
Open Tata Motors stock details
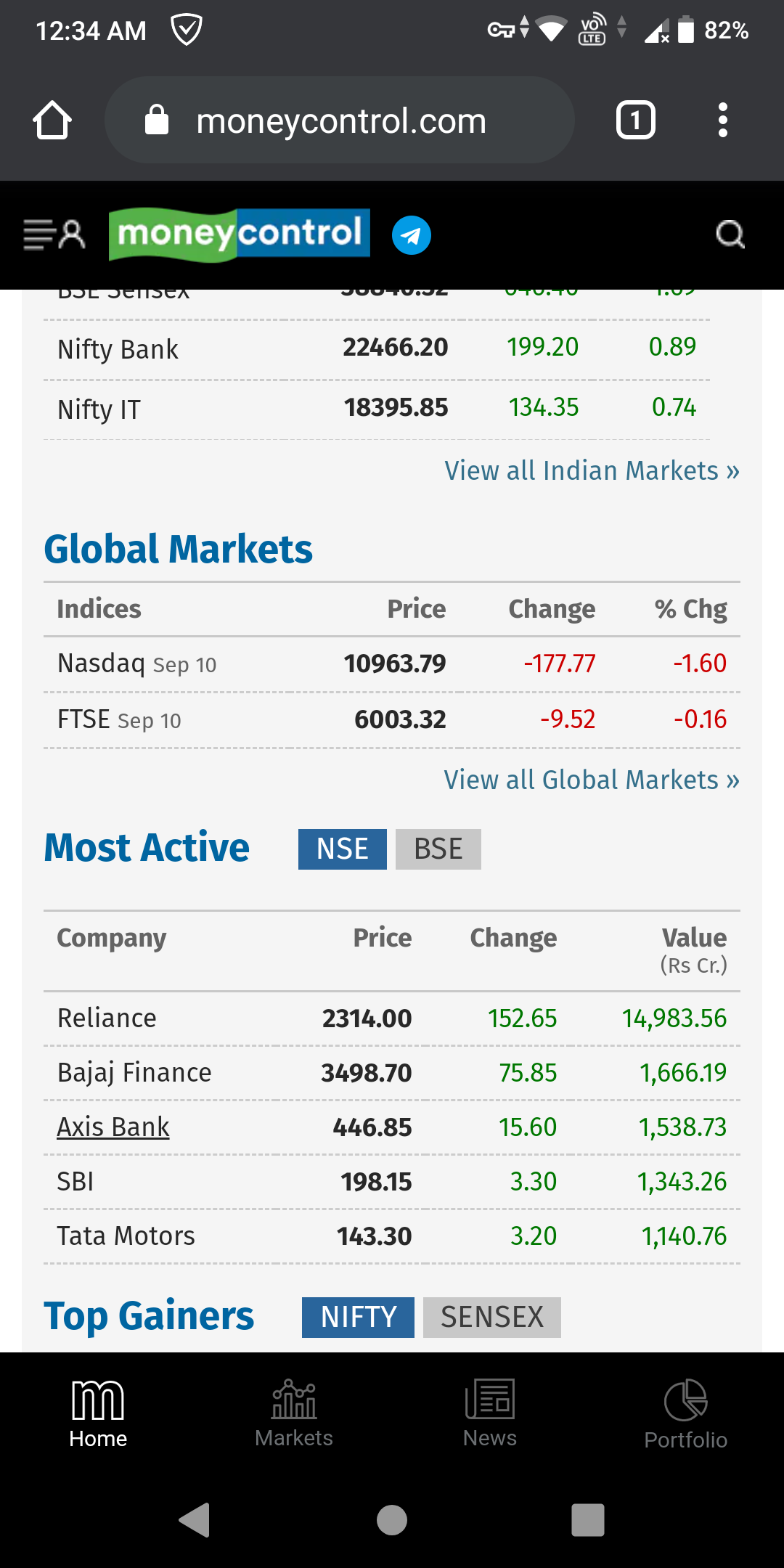coord(126,1236)
